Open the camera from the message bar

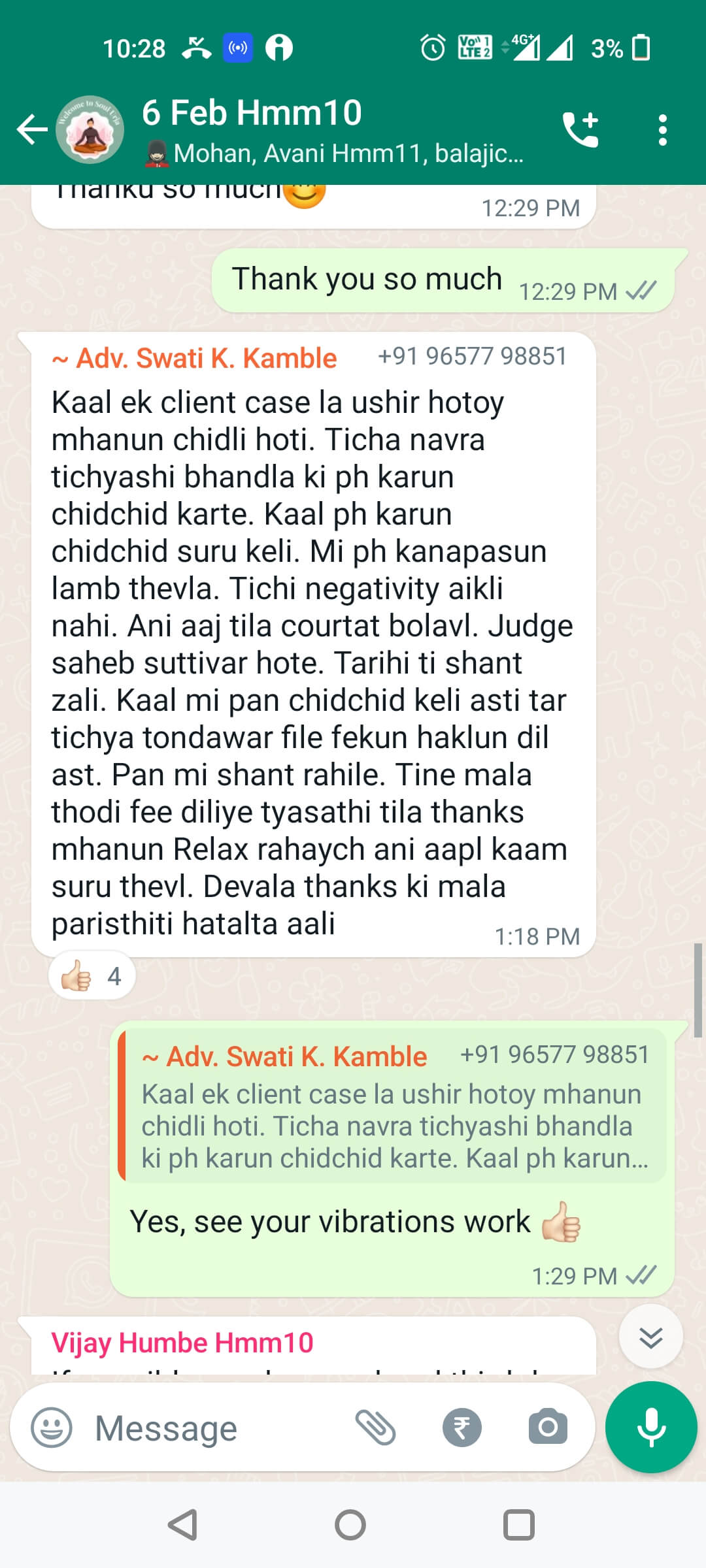click(x=548, y=1427)
